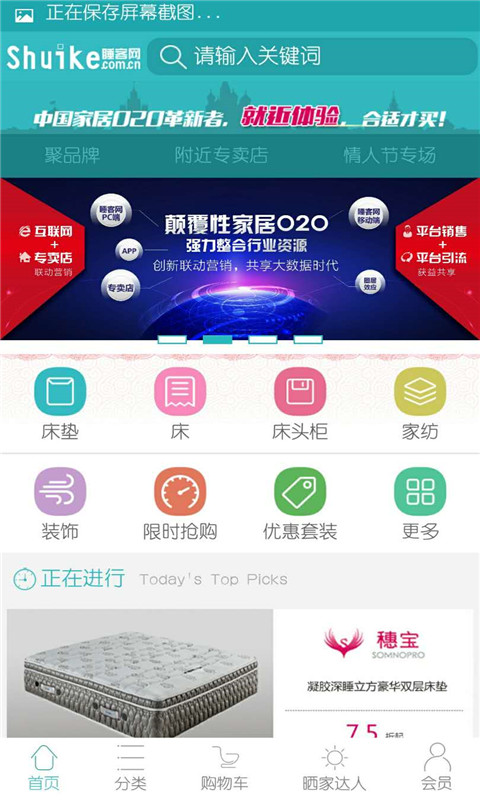Tap the keyword search box

coord(312,56)
